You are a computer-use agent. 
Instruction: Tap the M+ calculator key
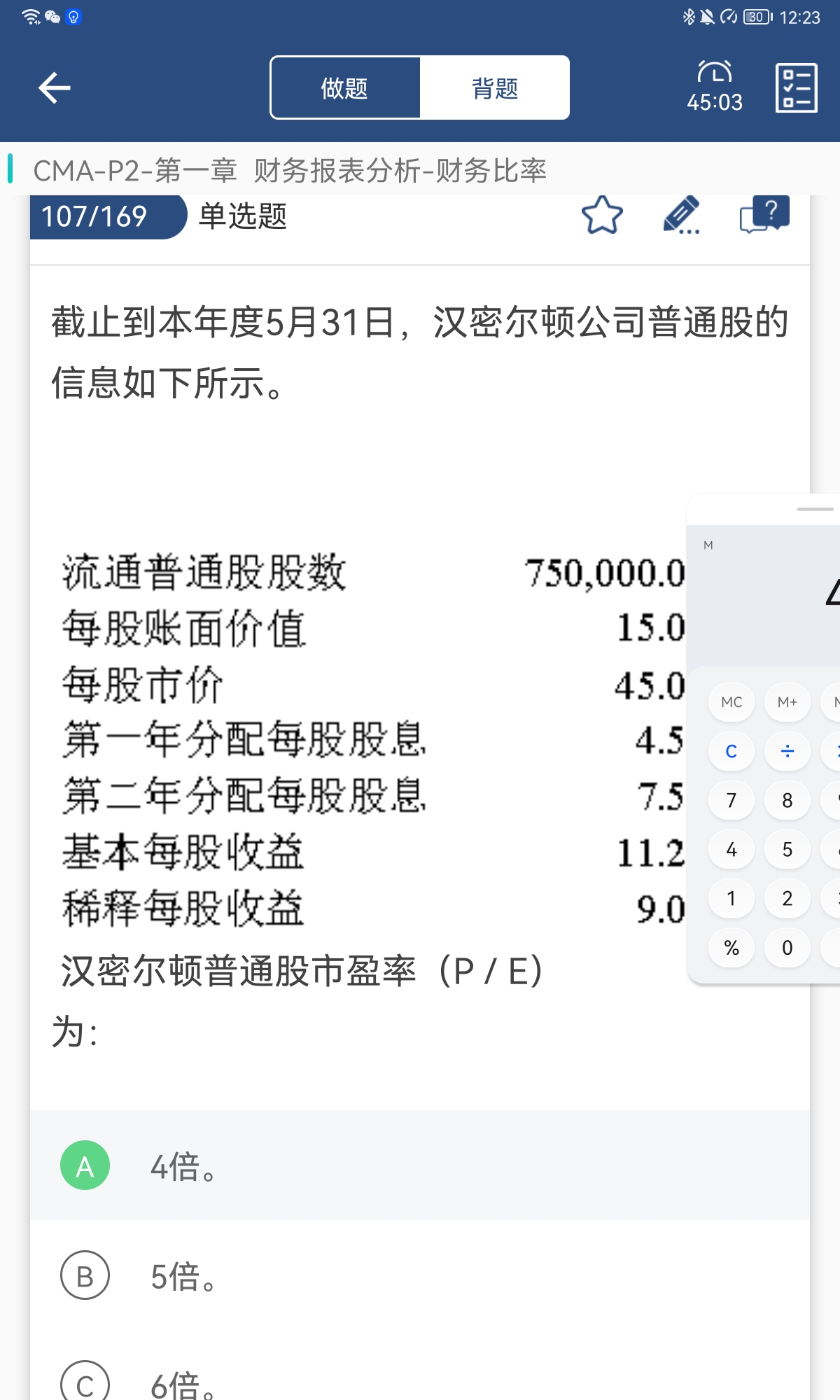click(787, 702)
